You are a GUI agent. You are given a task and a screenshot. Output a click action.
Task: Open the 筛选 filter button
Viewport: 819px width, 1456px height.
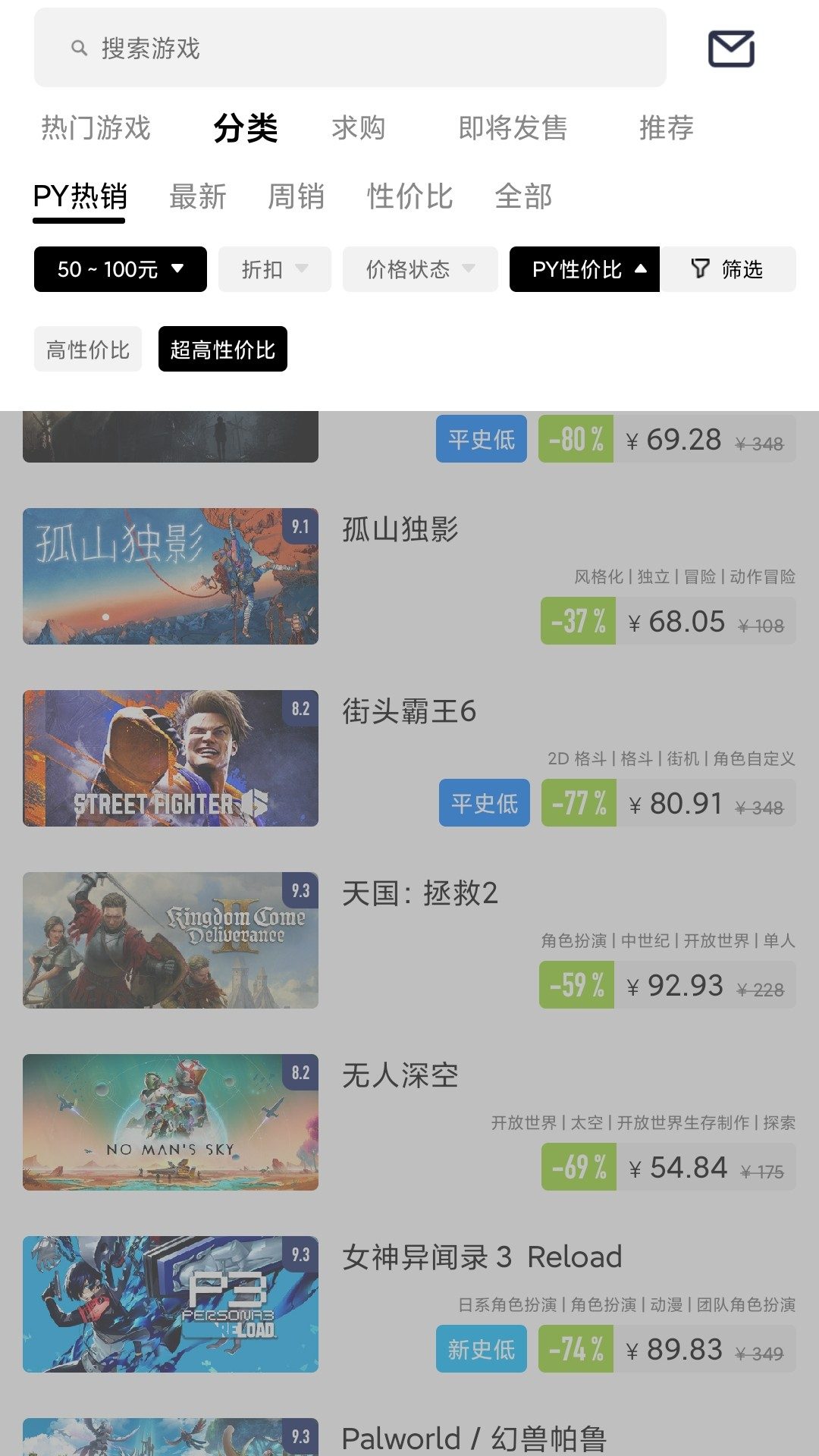pos(727,269)
